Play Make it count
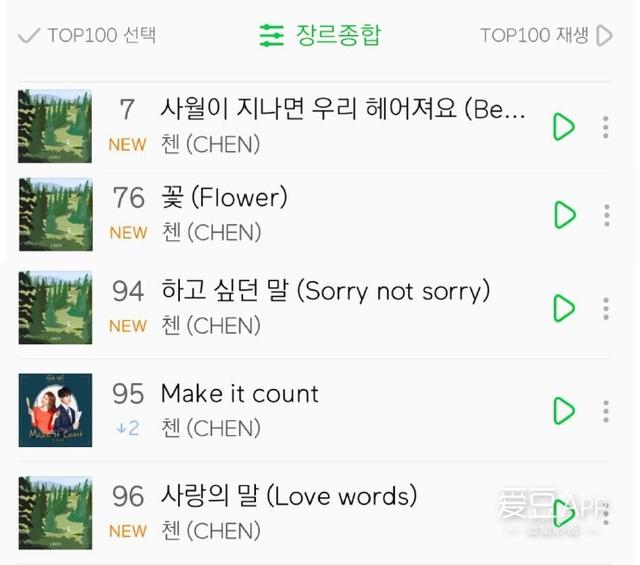640x565 pixels. click(564, 411)
